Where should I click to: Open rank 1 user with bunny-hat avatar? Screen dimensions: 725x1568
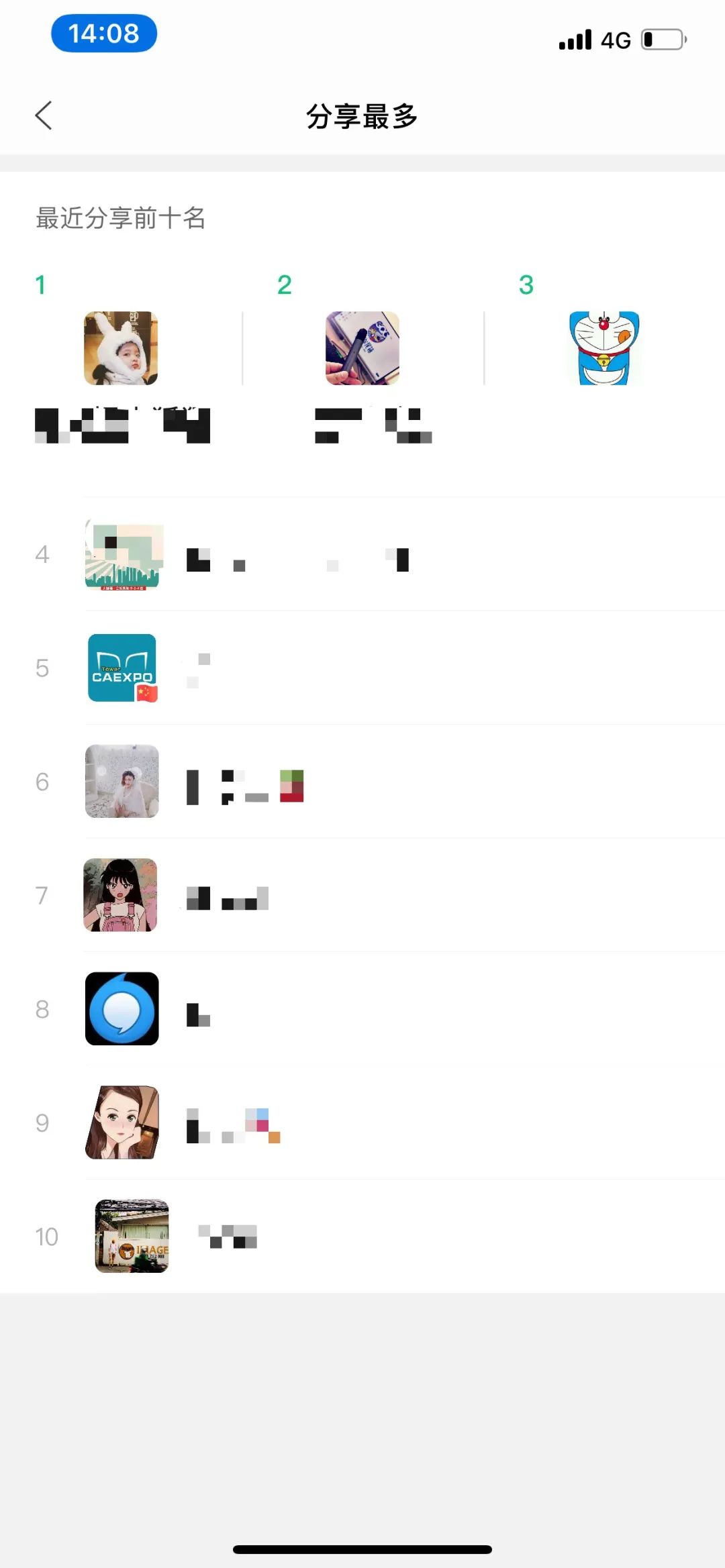121,348
